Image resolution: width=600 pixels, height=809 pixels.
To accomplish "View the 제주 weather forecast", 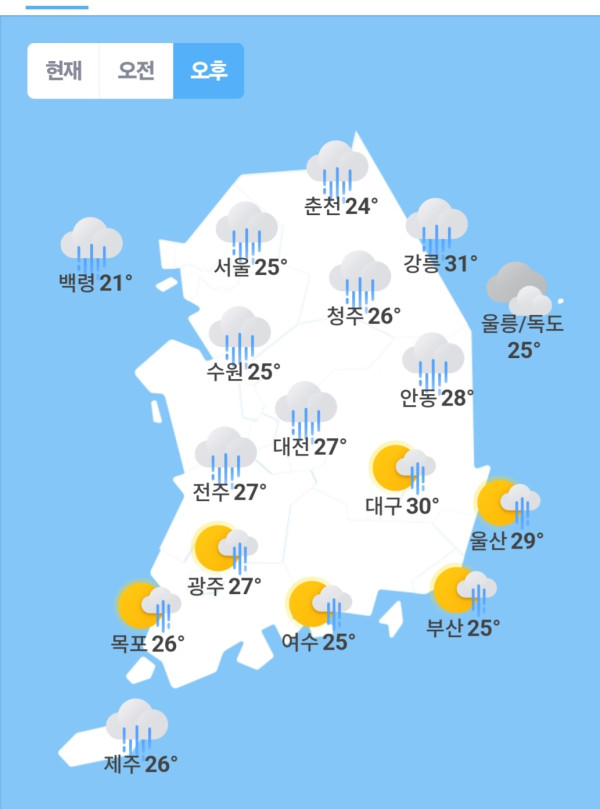I will pos(139,741).
